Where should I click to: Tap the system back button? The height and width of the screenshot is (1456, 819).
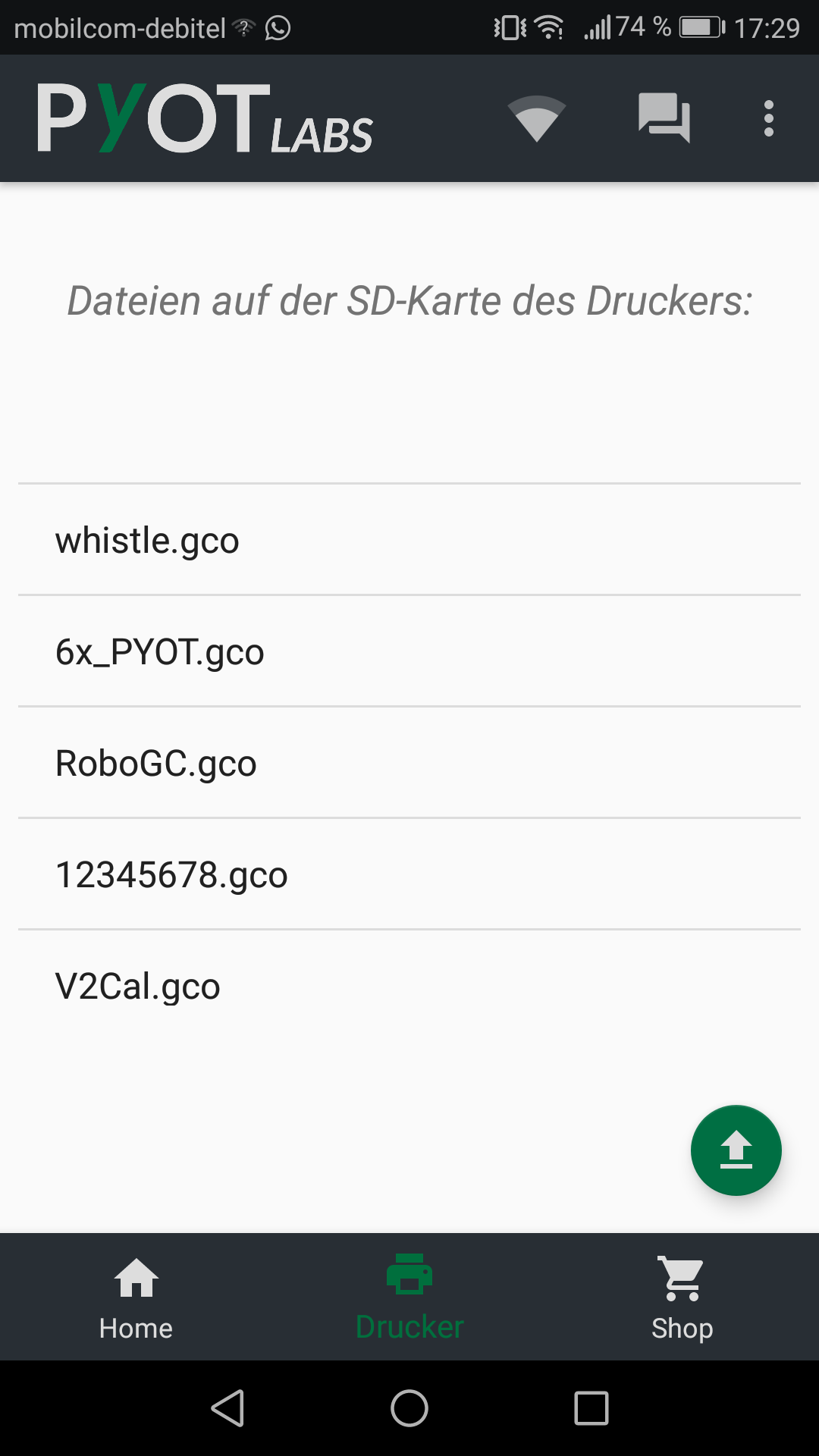pos(227,1408)
